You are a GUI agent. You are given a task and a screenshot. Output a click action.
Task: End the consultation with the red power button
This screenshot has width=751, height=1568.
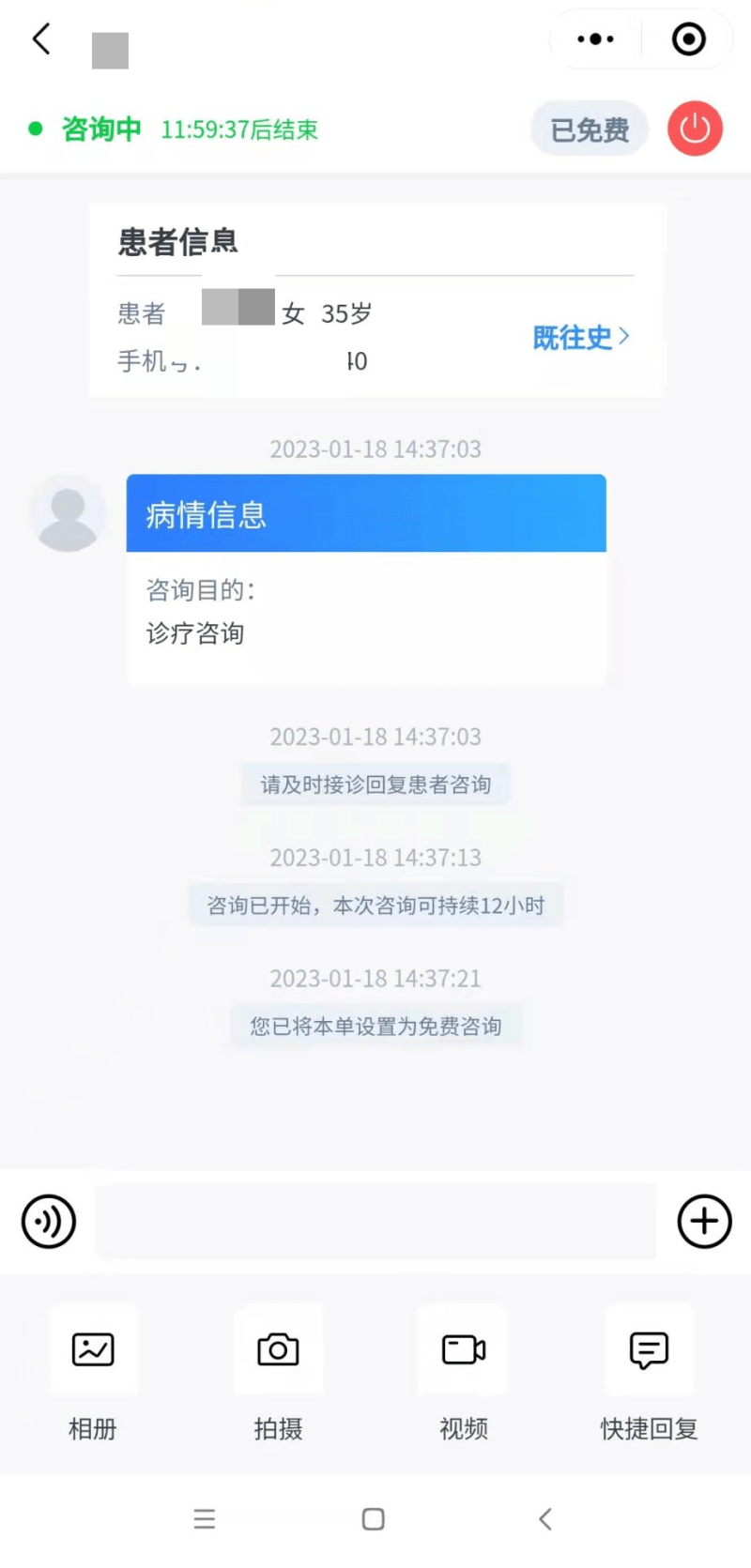(695, 129)
